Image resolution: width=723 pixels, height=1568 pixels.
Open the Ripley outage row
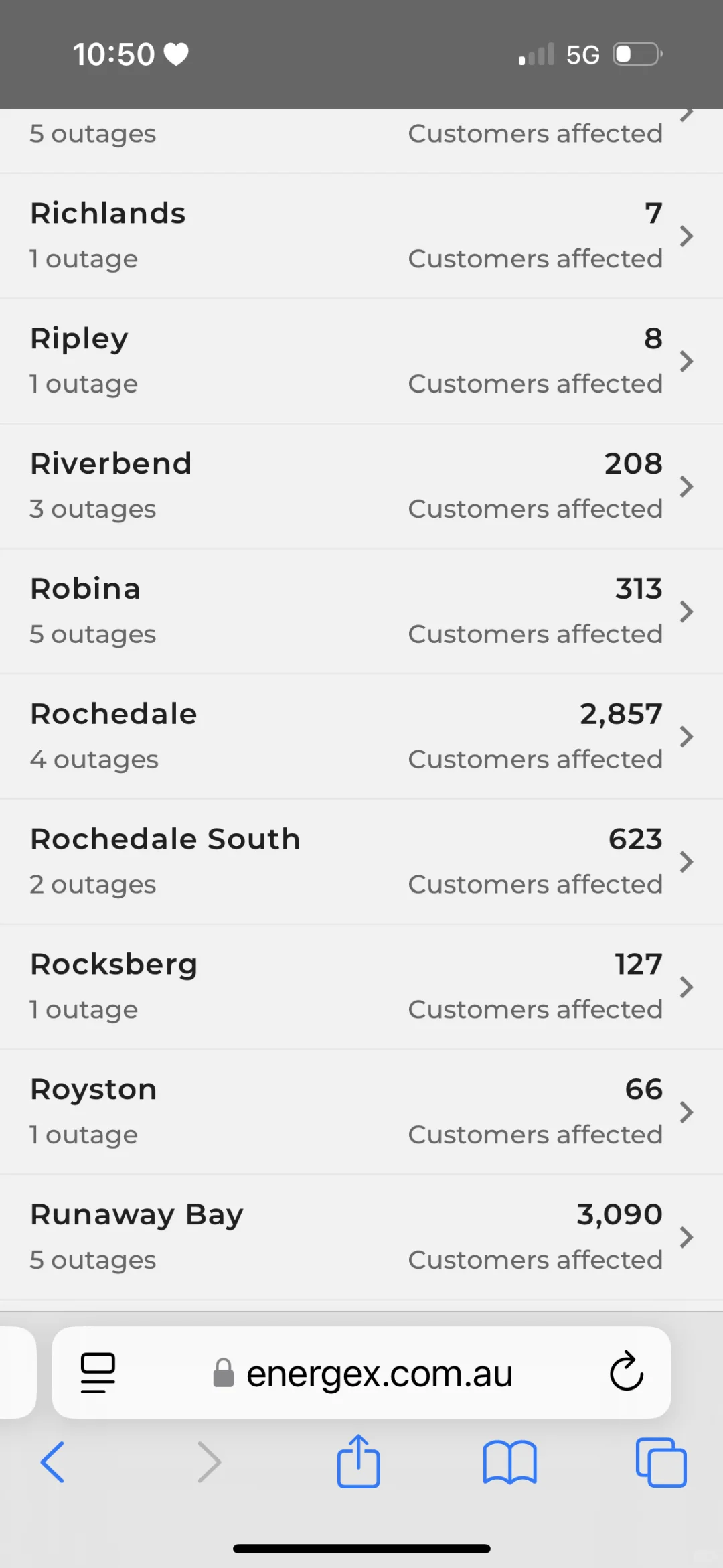click(361, 362)
